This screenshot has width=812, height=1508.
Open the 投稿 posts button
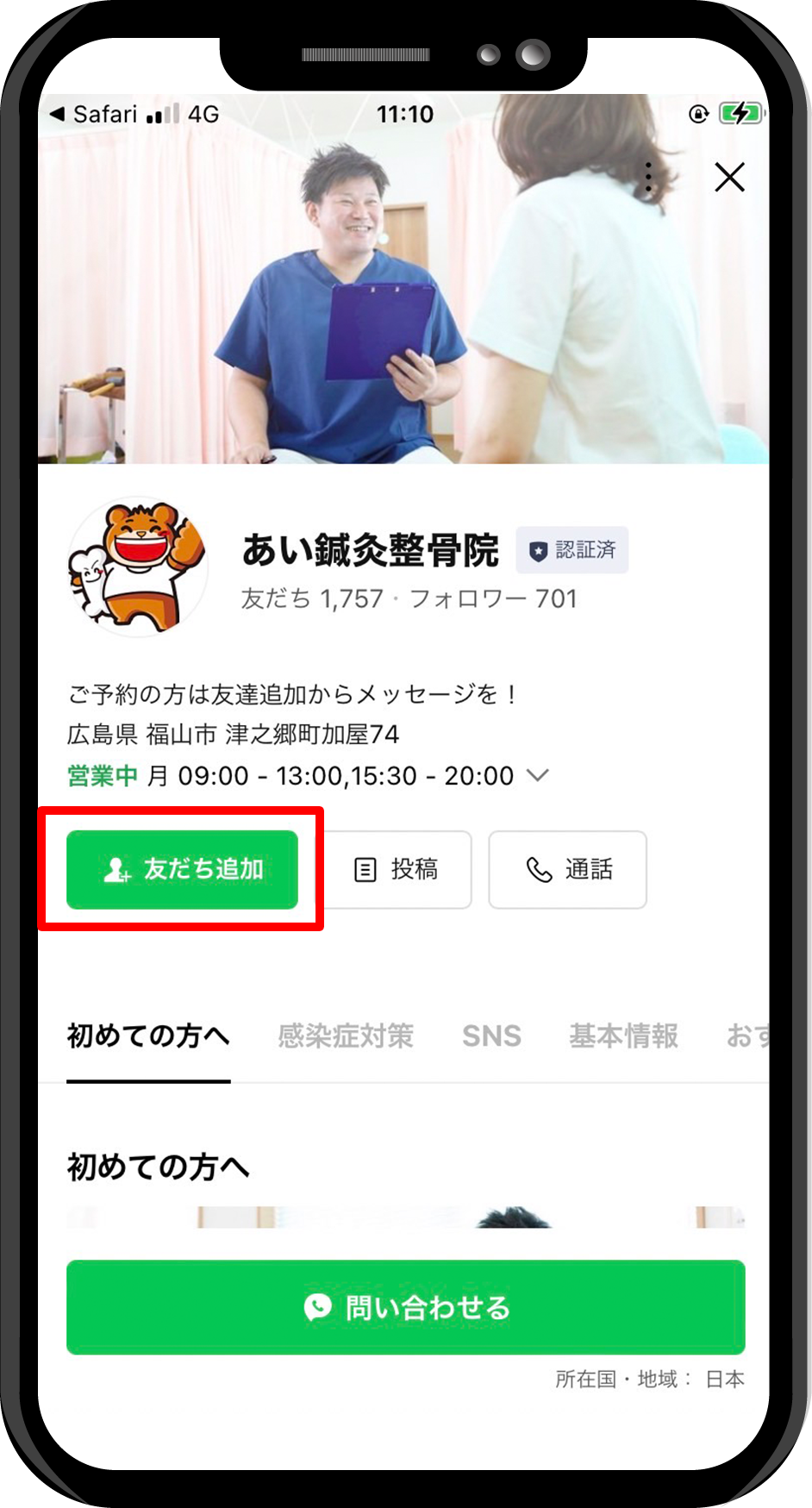point(397,869)
